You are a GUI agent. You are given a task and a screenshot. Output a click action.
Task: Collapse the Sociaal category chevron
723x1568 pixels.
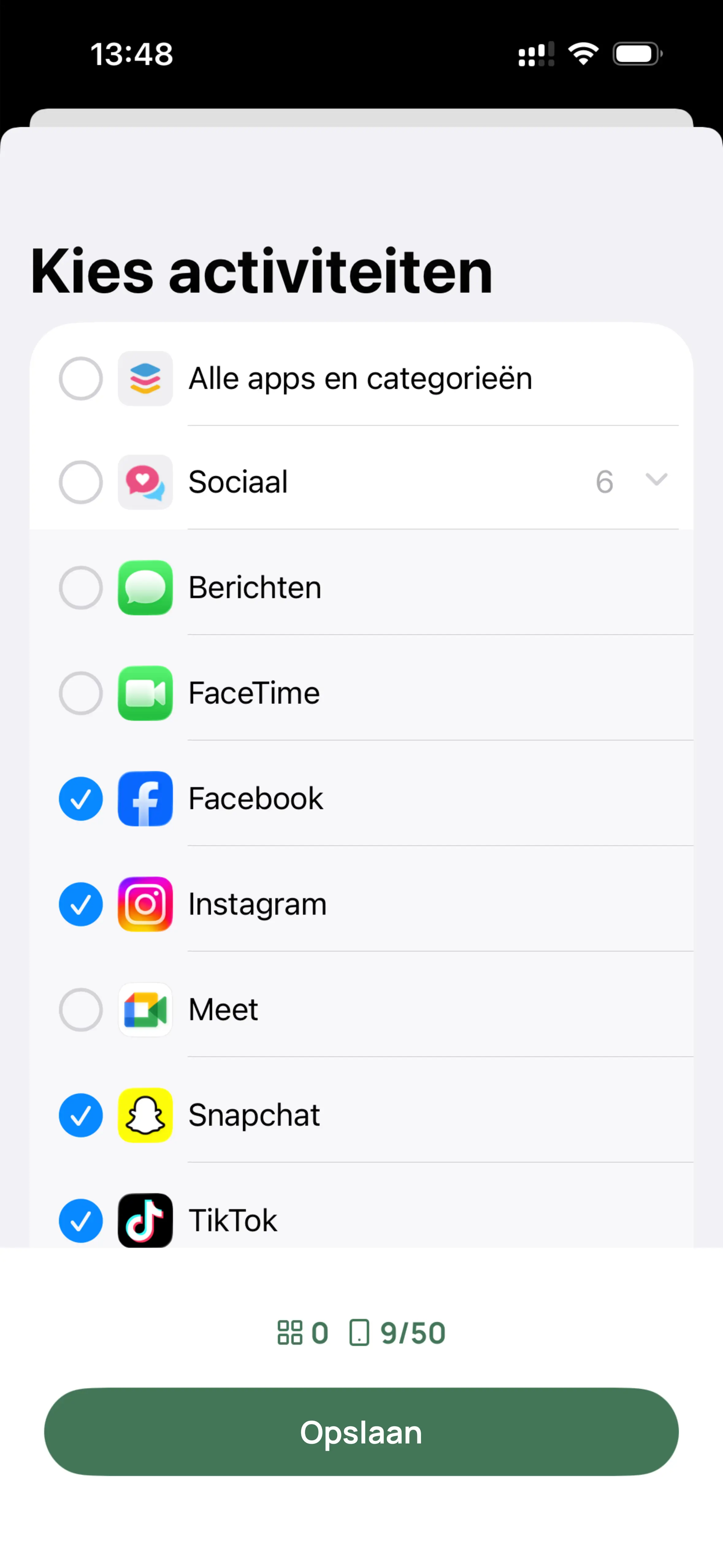(x=656, y=480)
